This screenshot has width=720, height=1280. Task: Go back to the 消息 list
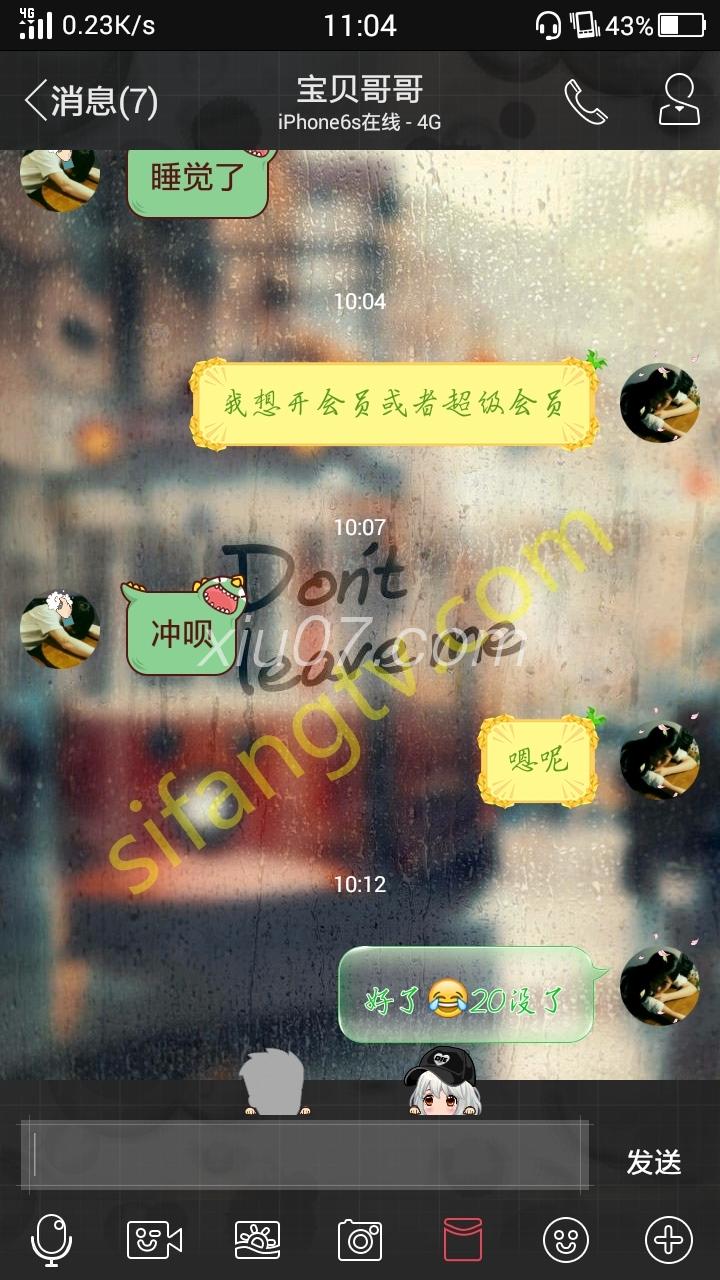click(x=90, y=101)
